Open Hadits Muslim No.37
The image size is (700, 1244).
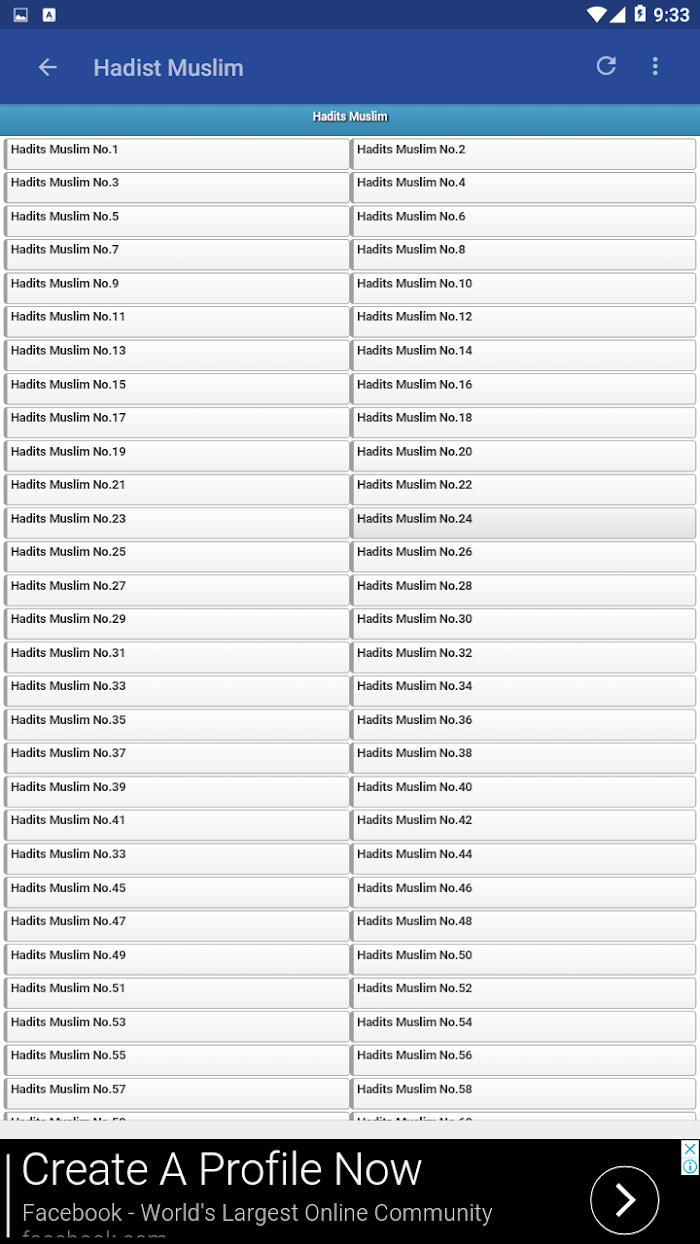click(x=177, y=758)
